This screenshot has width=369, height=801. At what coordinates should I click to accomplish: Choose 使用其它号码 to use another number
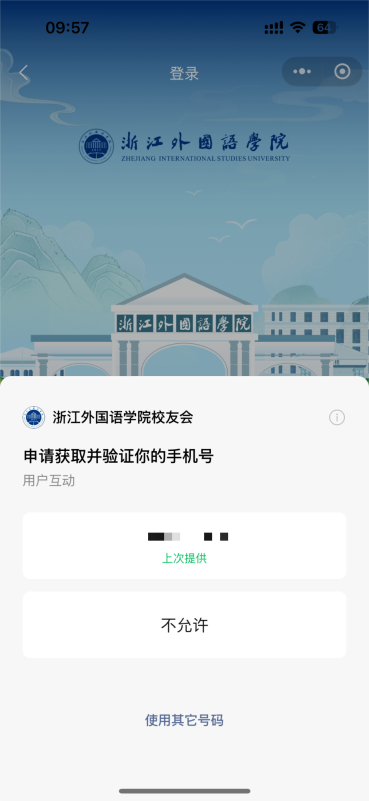[184, 720]
